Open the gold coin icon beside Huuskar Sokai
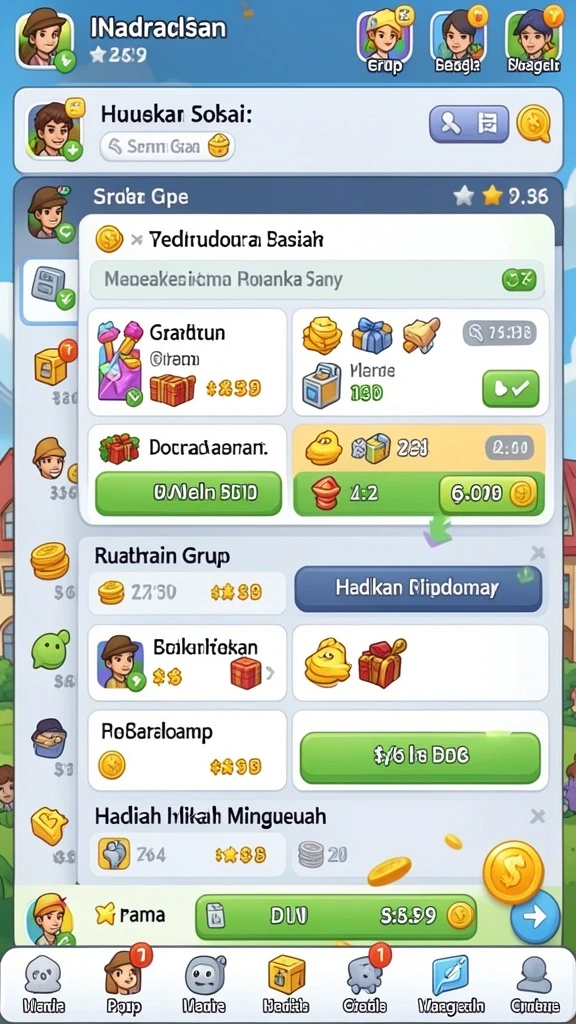 pos(534,124)
